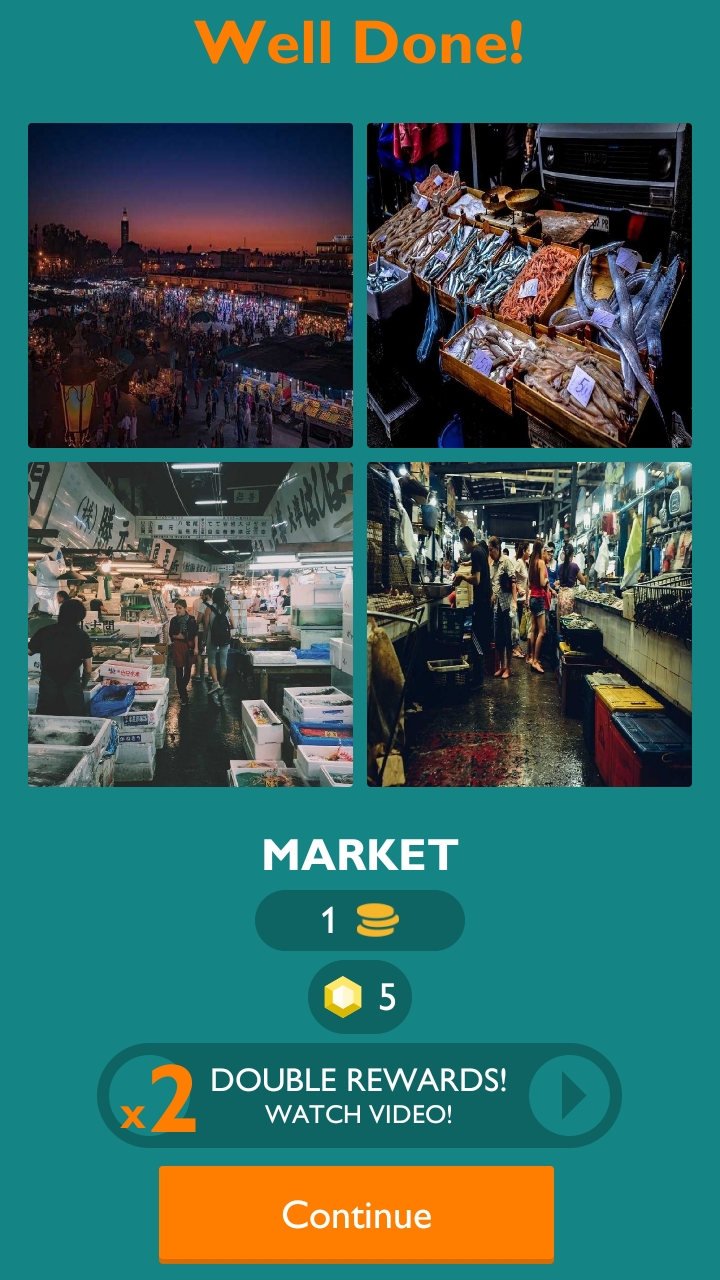Select the yellow gem icon
Screen dimensions: 720x1280
pyautogui.click(x=345, y=995)
